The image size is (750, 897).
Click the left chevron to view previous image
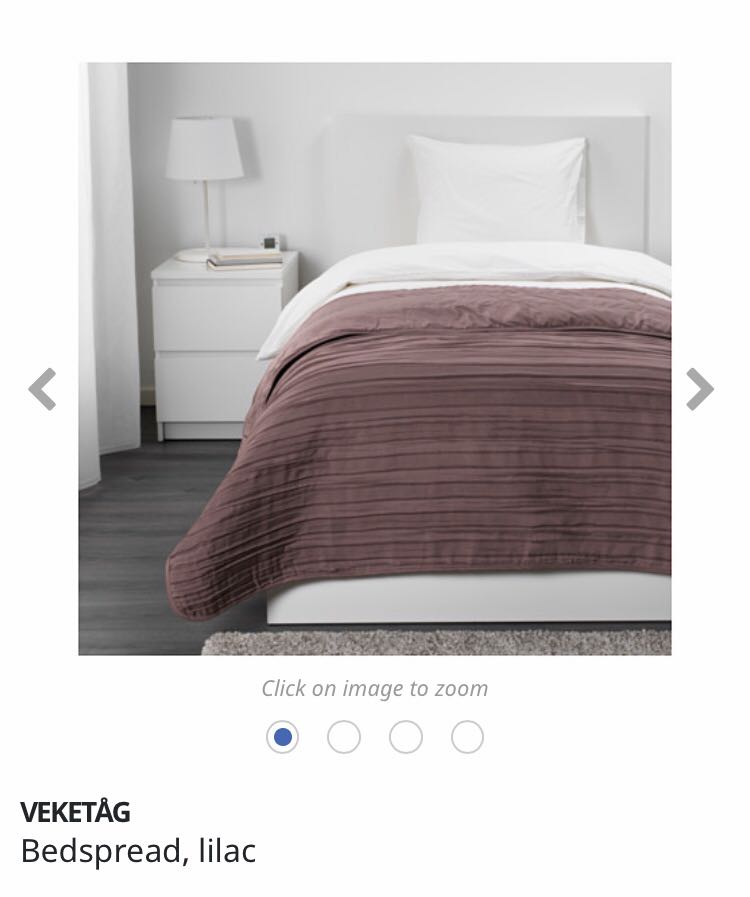click(44, 388)
